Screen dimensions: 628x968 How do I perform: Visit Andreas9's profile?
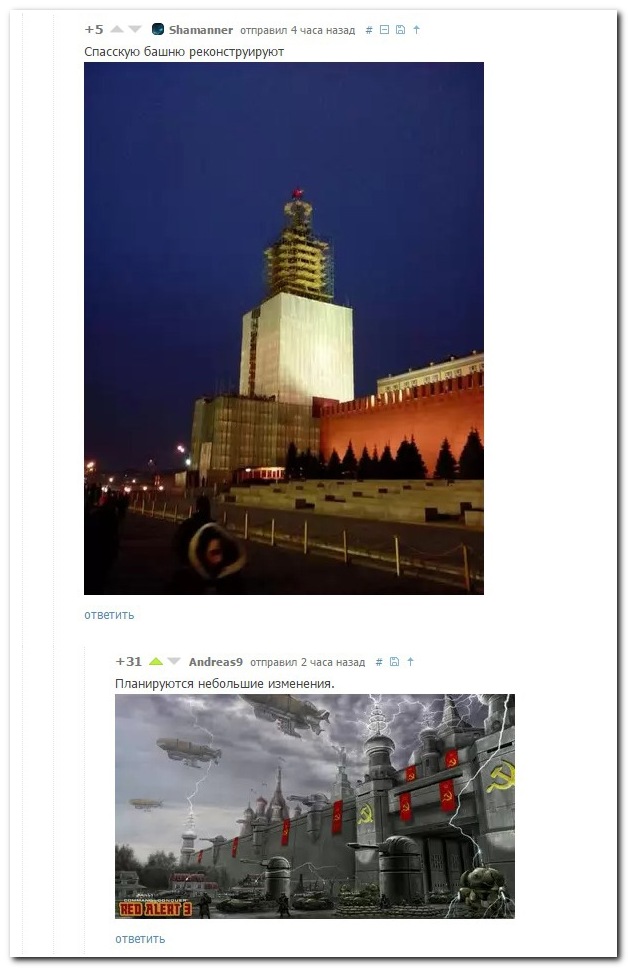[215, 662]
